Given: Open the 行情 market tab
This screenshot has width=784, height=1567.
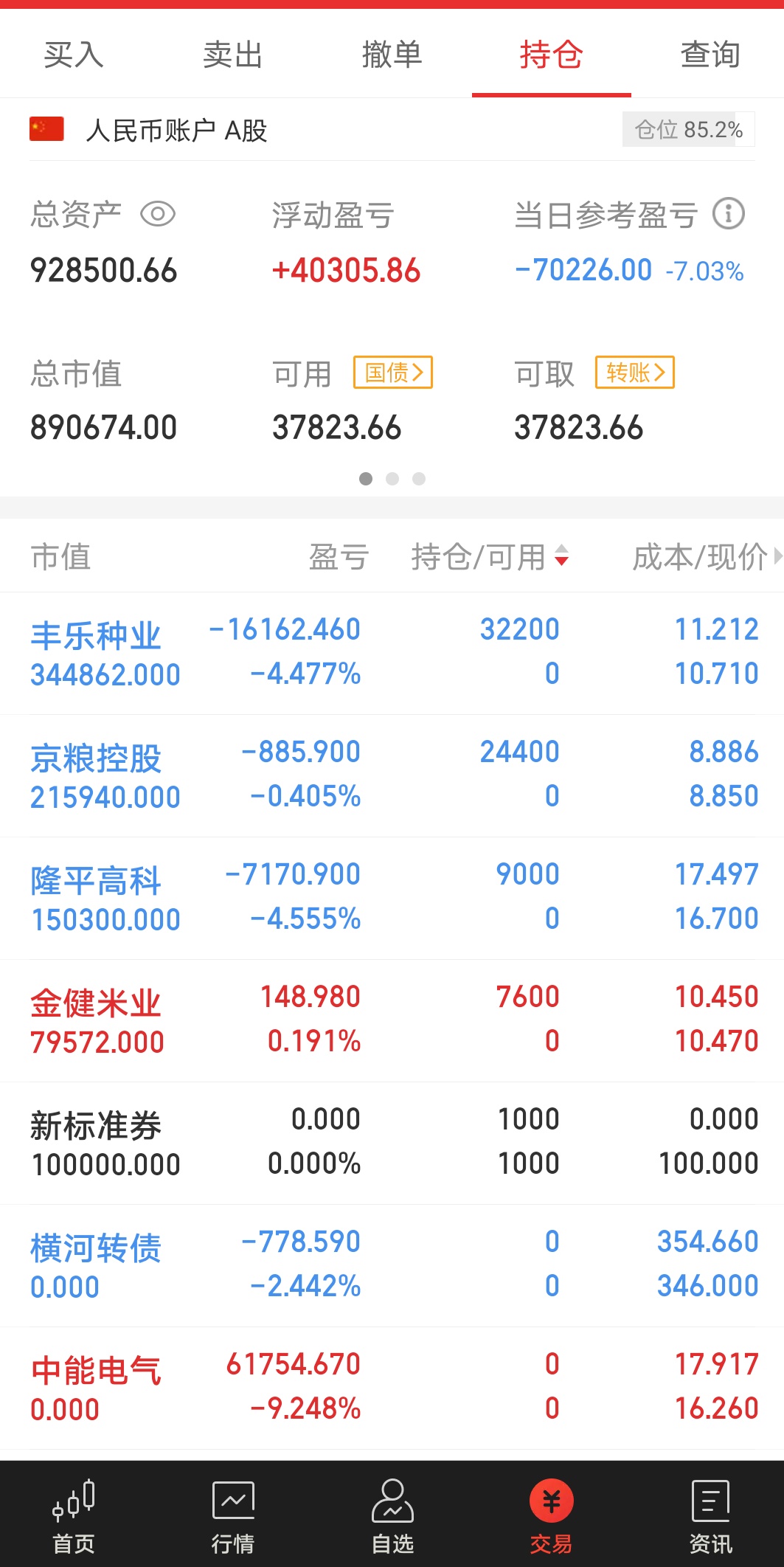Looking at the screenshot, I should [233, 1515].
